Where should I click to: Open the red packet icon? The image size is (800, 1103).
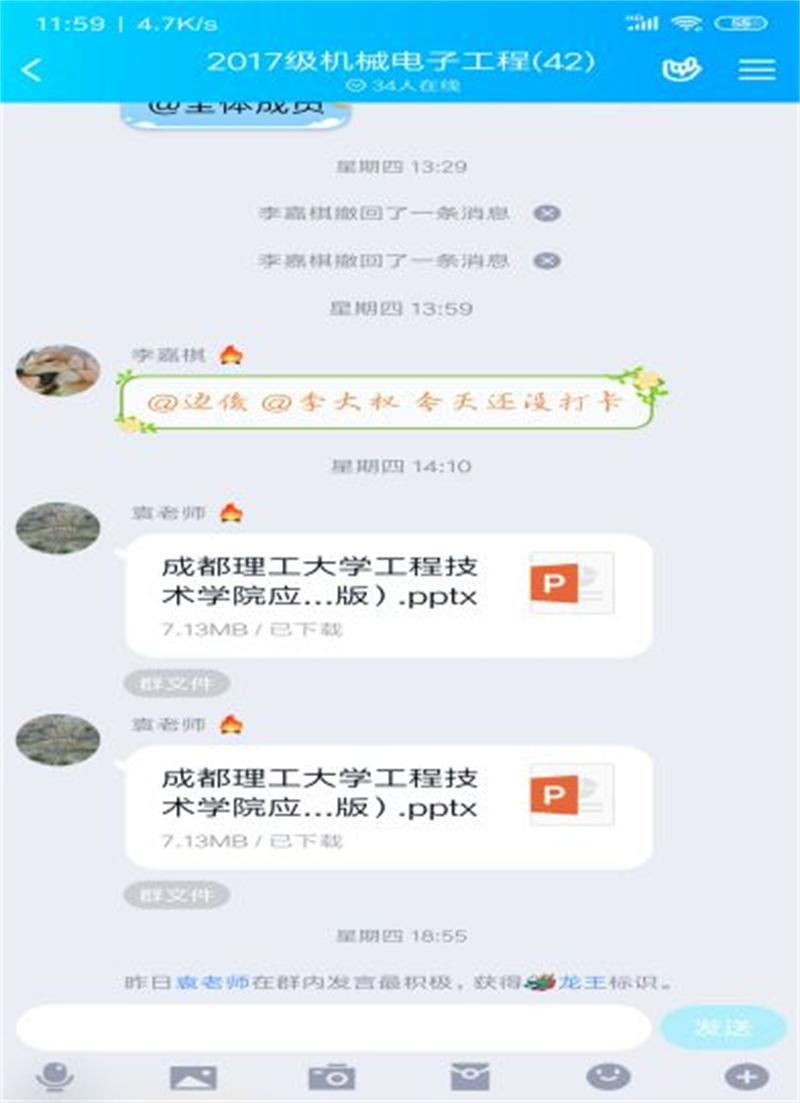[470, 1077]
